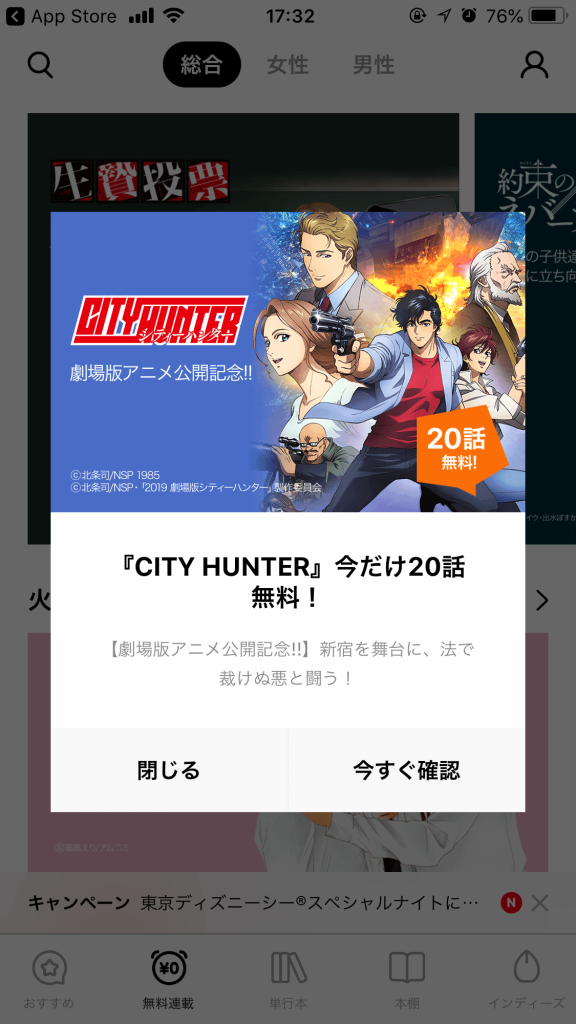
Task: Open the 本棚 bookshelf tab
Action: [x=407, y=979]
